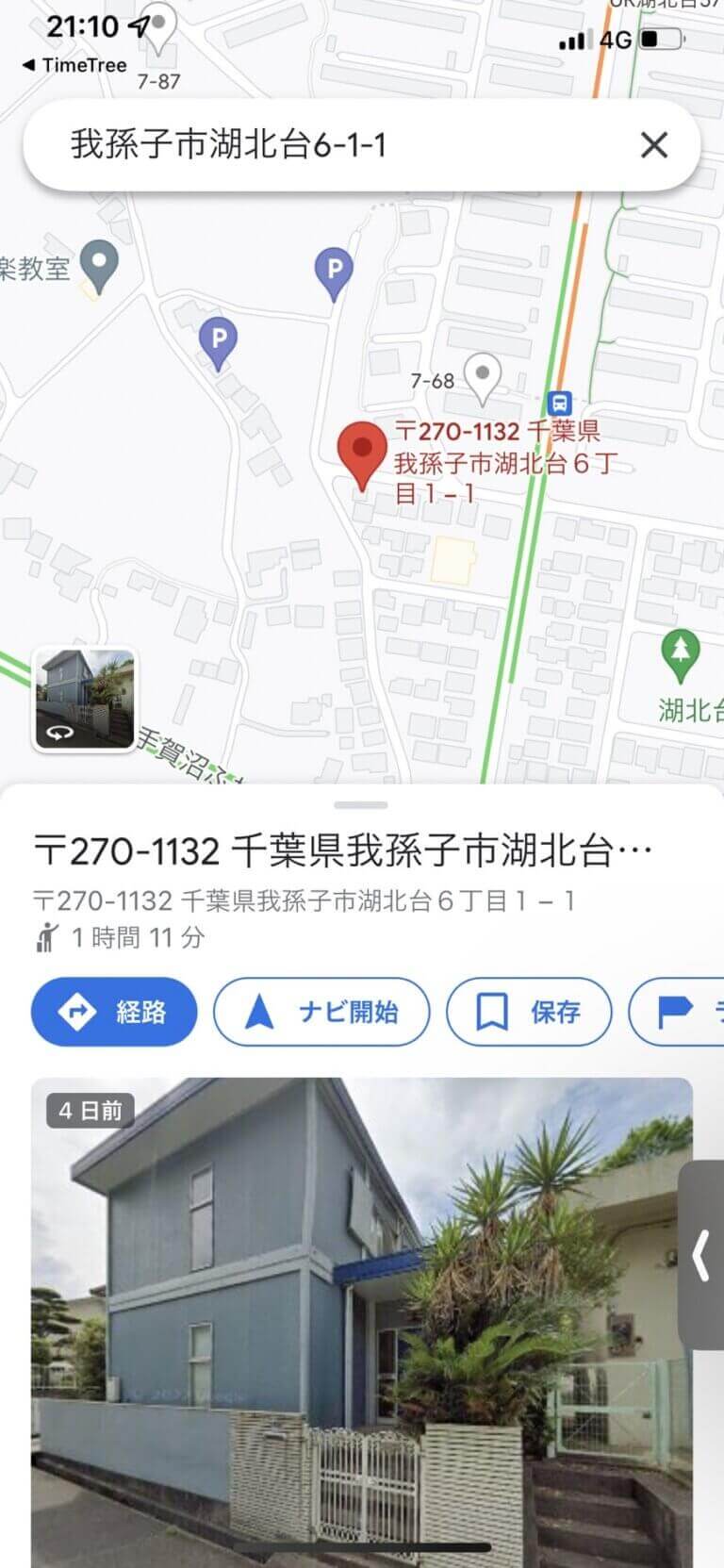Tap the 経路 directions button
724x1568 pixels.
[x=114, y=1012]
